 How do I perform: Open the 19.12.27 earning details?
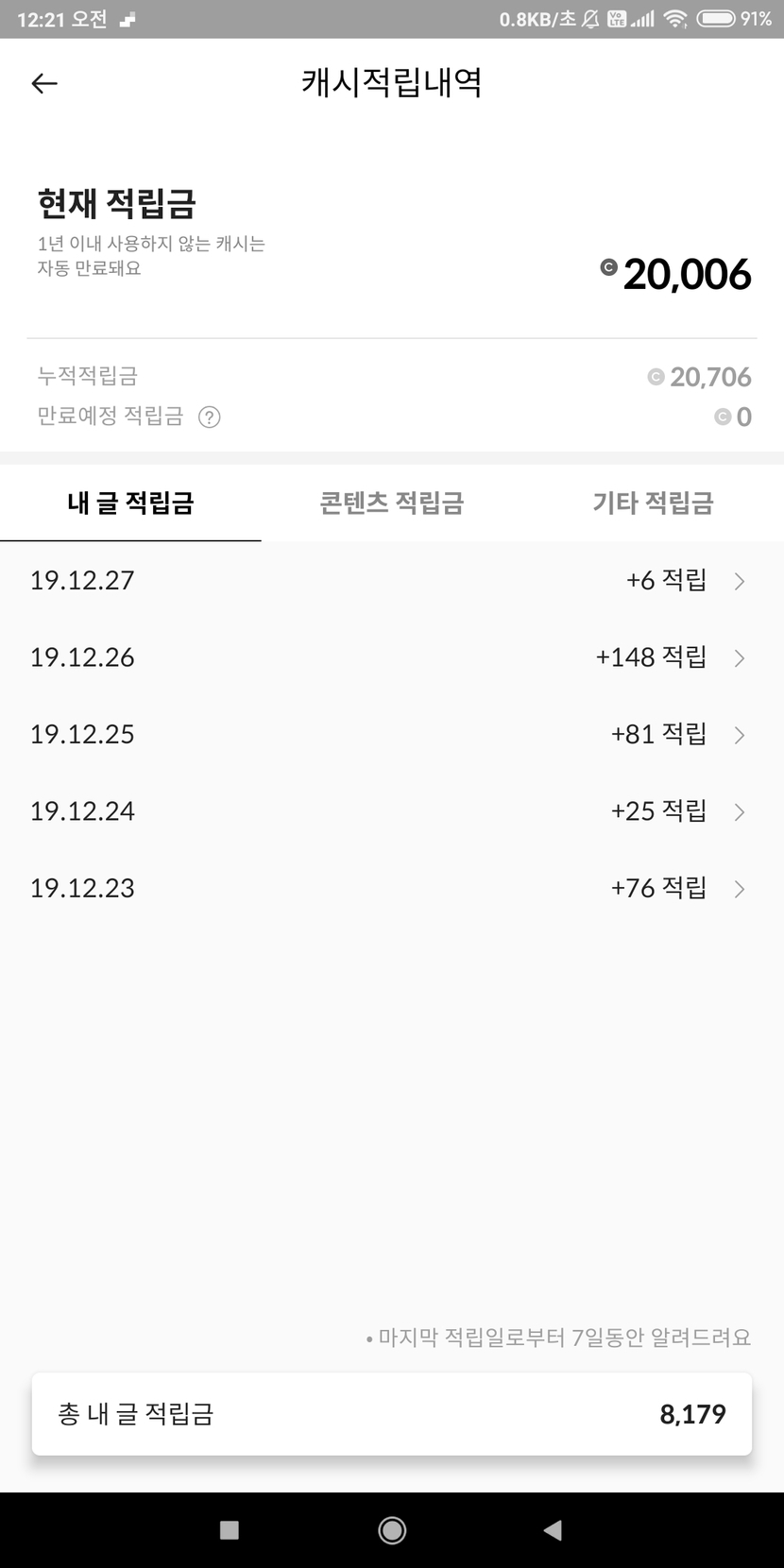(391, 580)
